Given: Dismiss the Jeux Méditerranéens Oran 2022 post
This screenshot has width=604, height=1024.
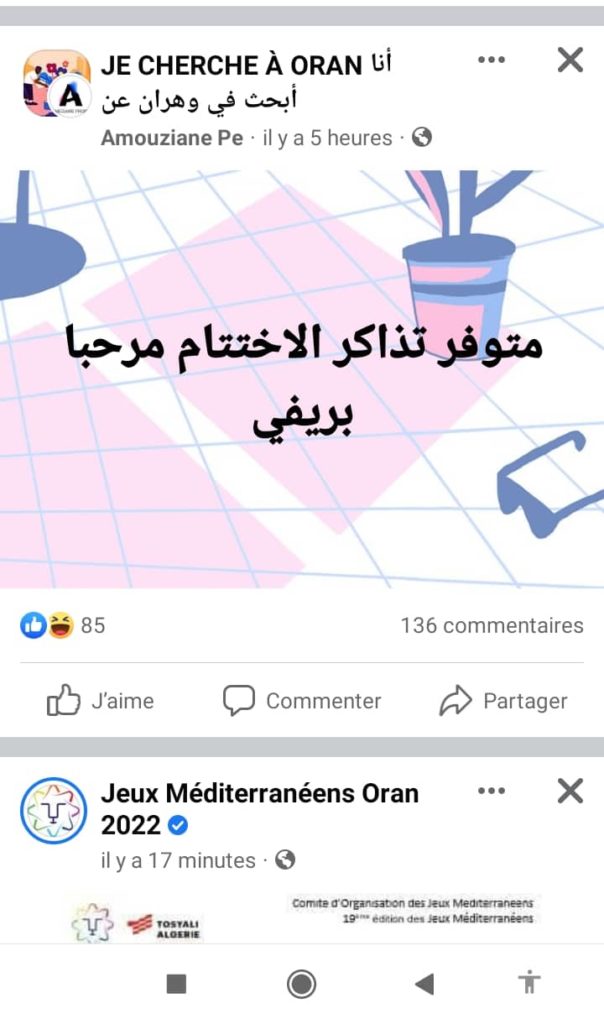Looking at the screenshot, I should click(570, 791).
